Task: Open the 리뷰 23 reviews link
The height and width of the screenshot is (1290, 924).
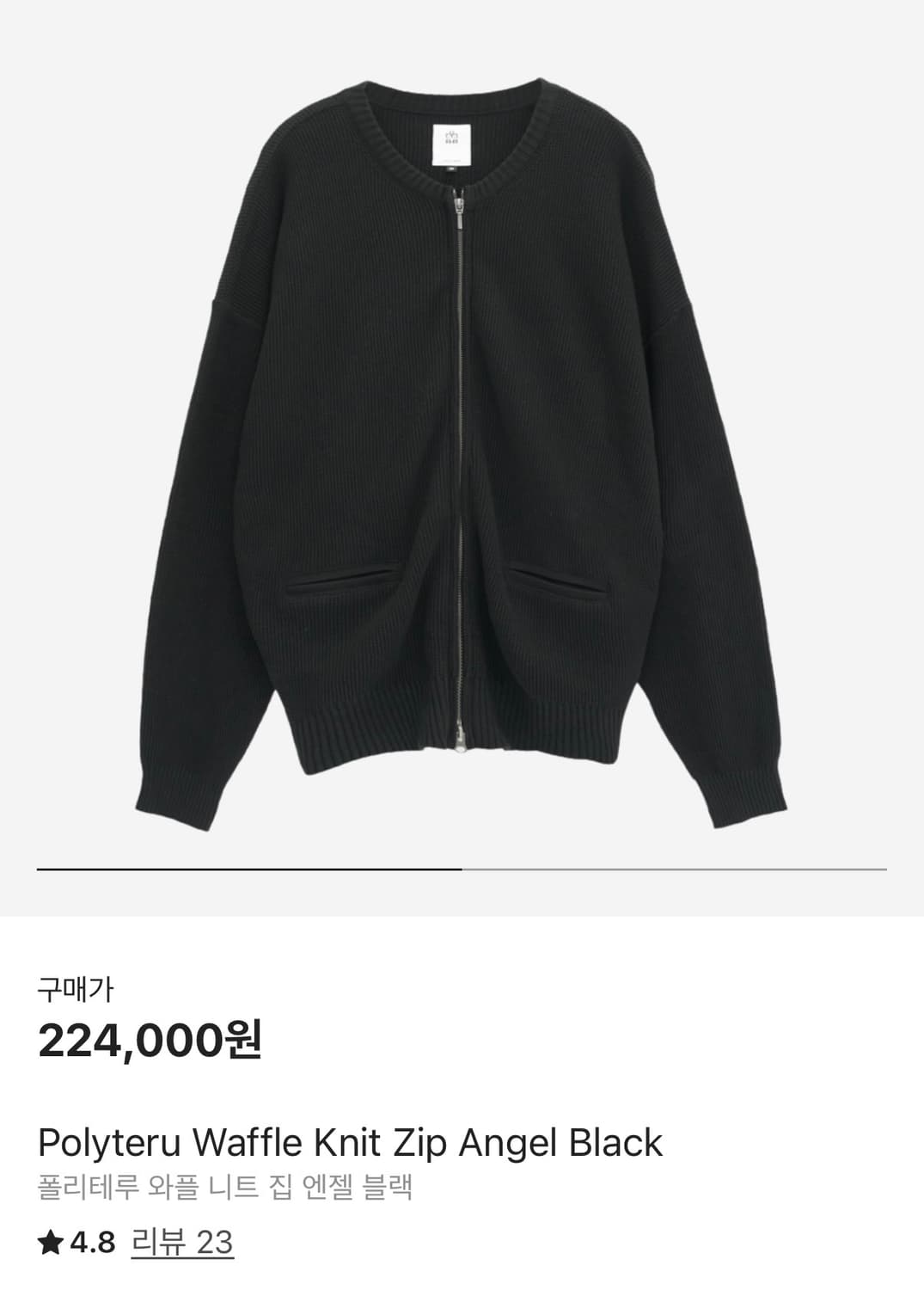Action: 181,1243
